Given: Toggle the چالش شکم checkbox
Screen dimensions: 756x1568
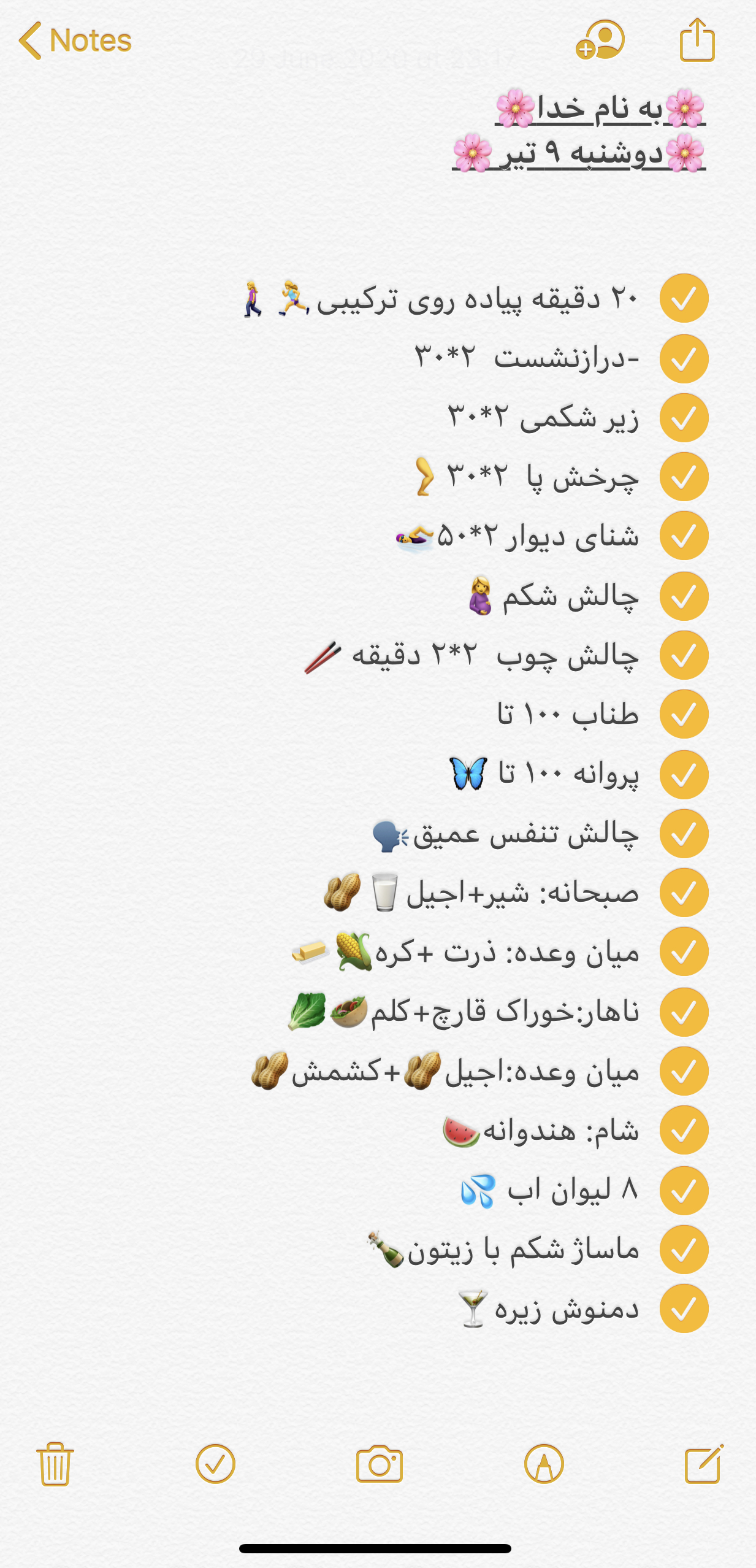Looking at the screenshot, I should pos(684,596).
